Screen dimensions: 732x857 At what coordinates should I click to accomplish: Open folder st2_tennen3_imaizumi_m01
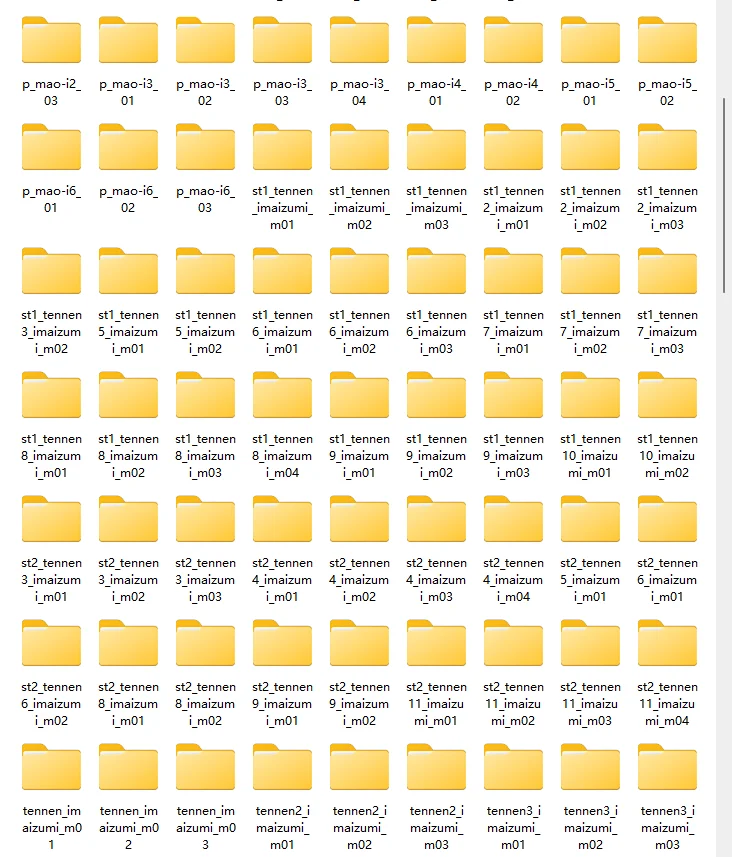click(51, 520)
